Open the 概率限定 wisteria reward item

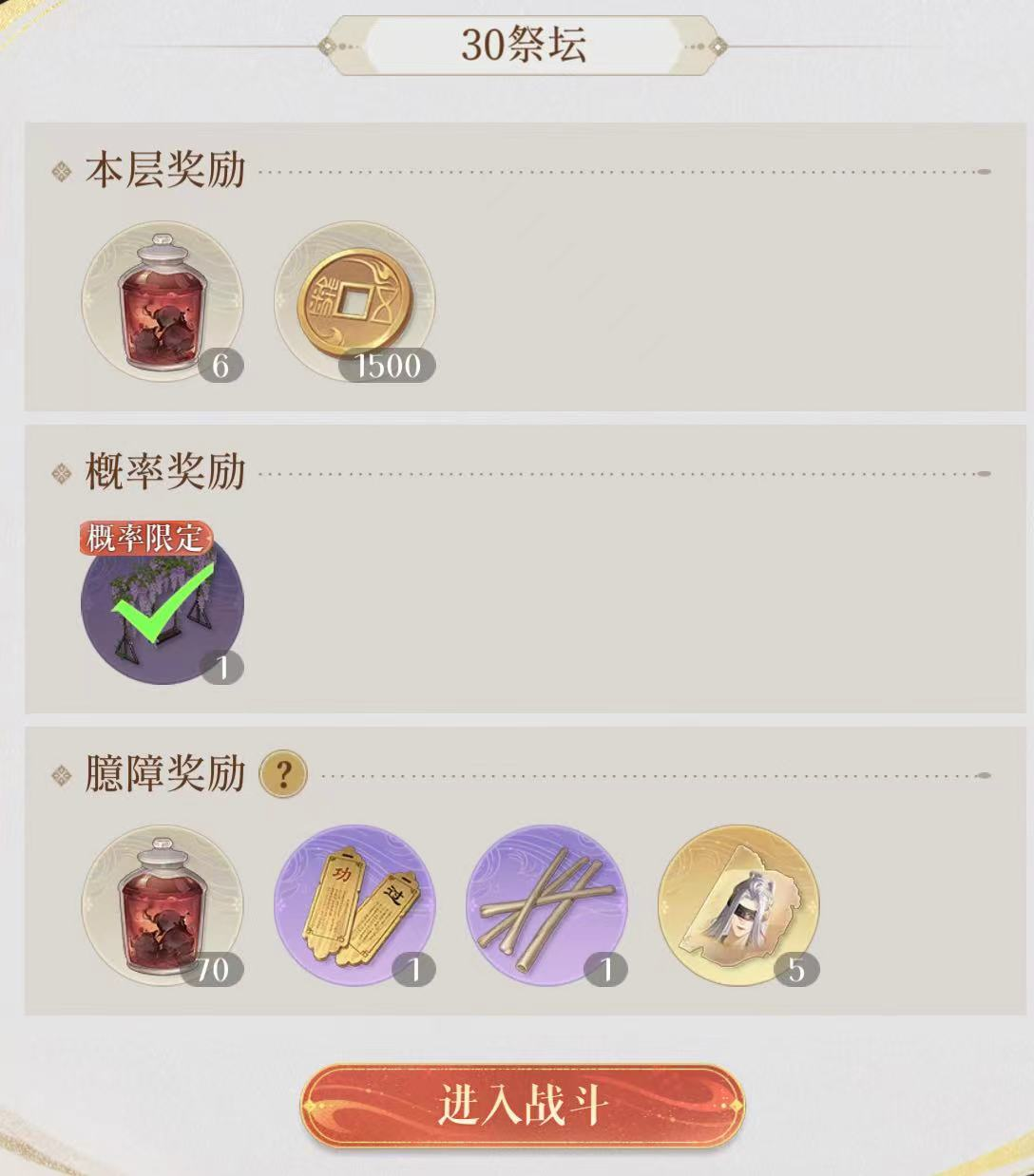coord(163,603)
